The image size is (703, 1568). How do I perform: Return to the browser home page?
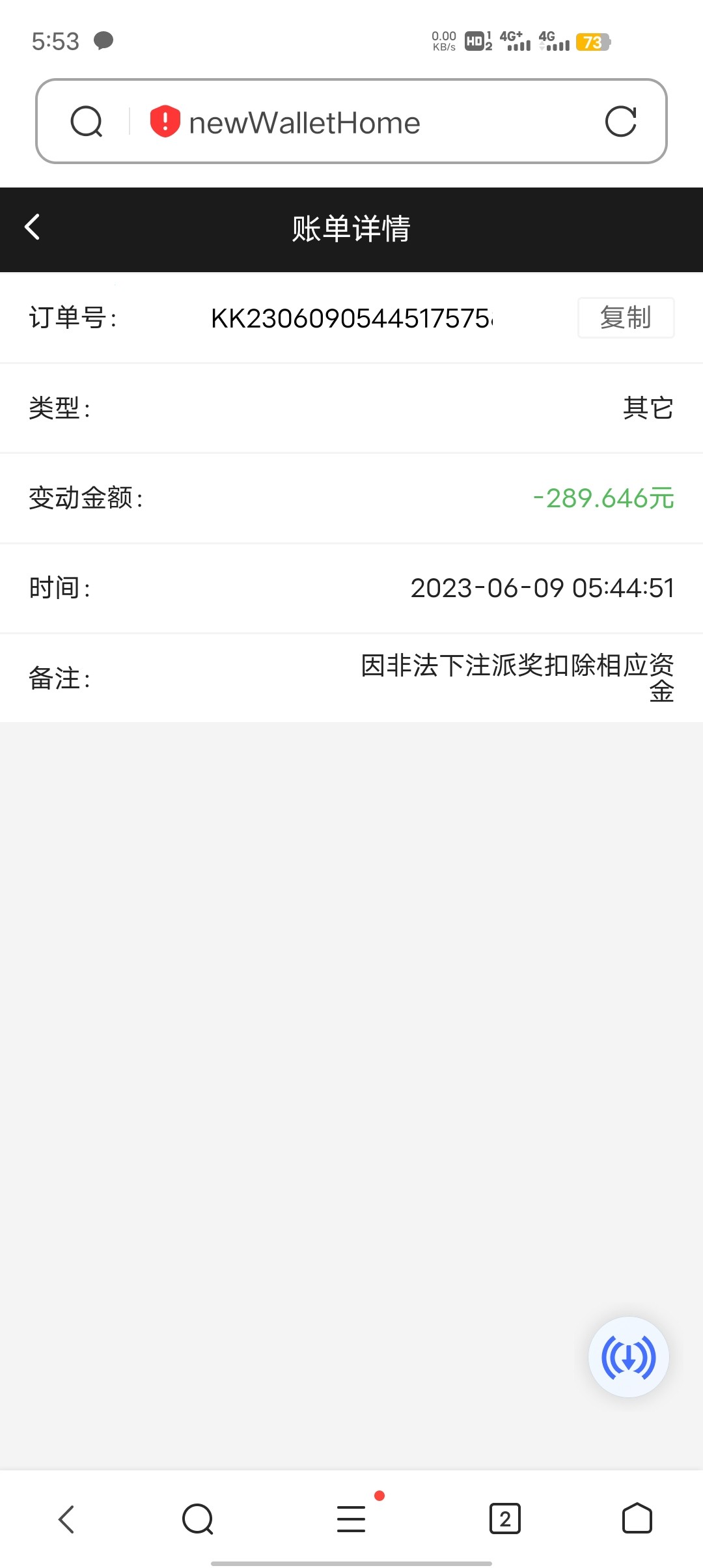(x=637, y=1519)
